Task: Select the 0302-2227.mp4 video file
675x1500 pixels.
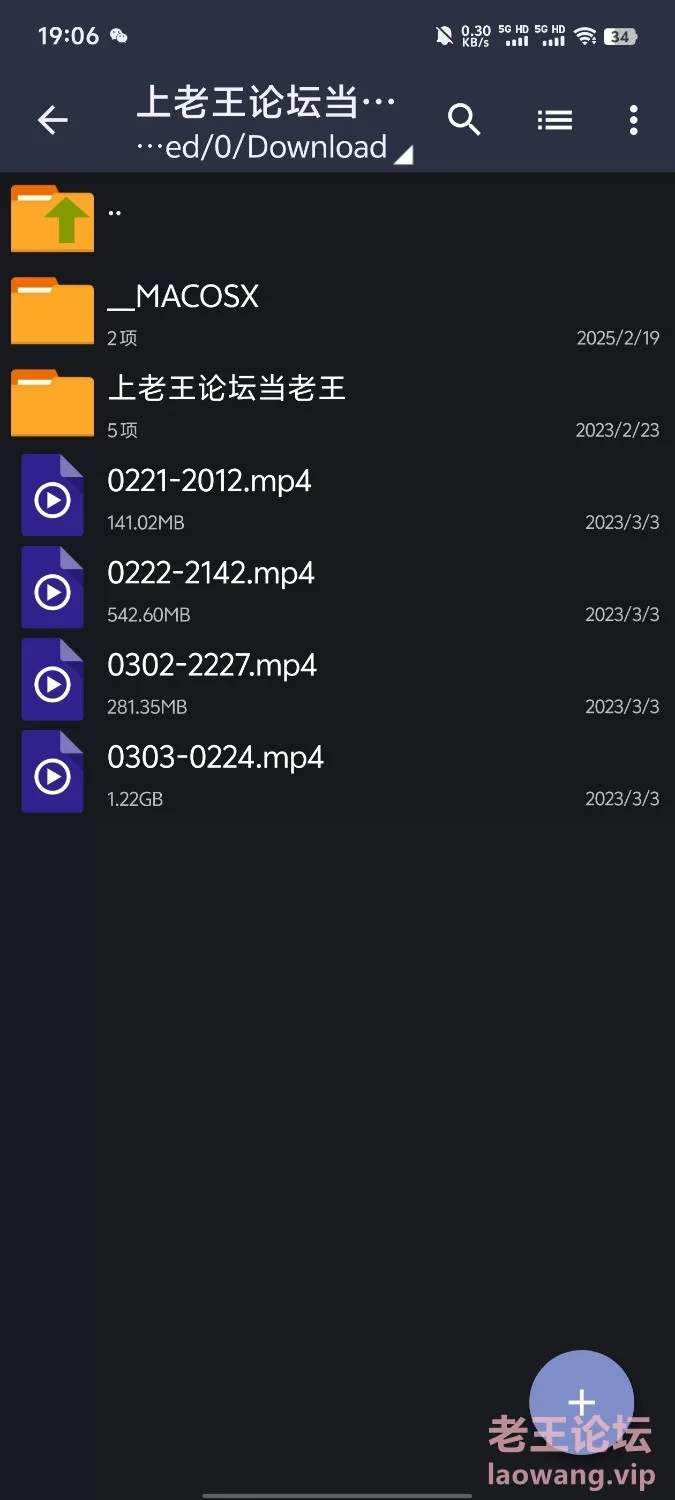Action: [337, 679]
